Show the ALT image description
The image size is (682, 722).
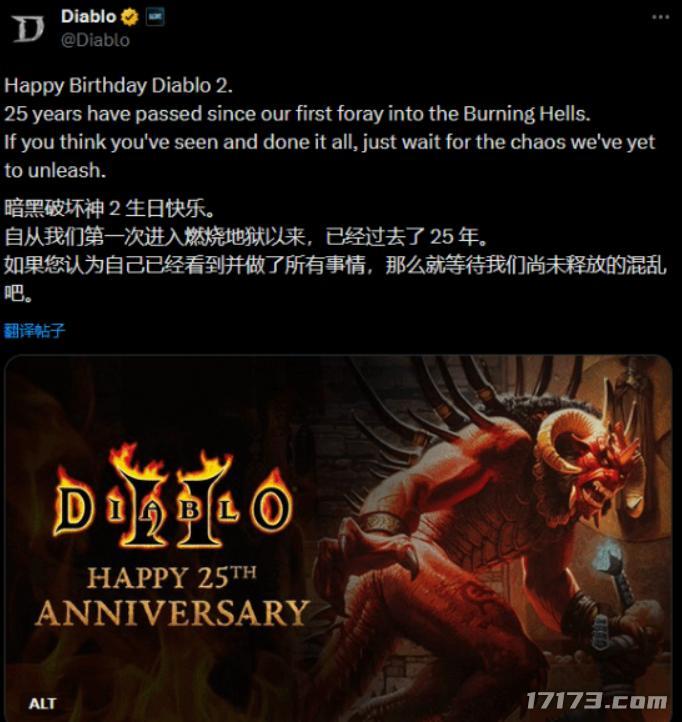[x=42, y=703]
